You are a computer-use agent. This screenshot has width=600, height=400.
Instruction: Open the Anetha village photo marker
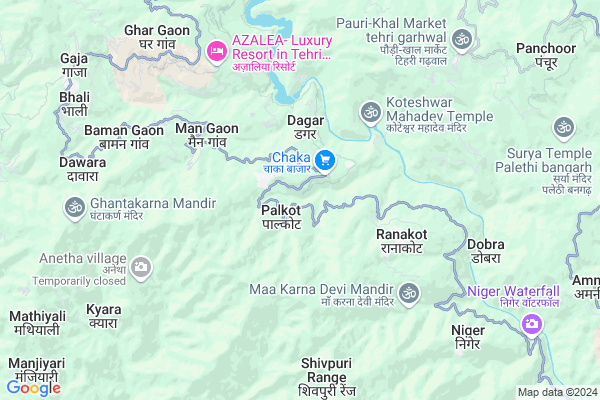(142, 266)
